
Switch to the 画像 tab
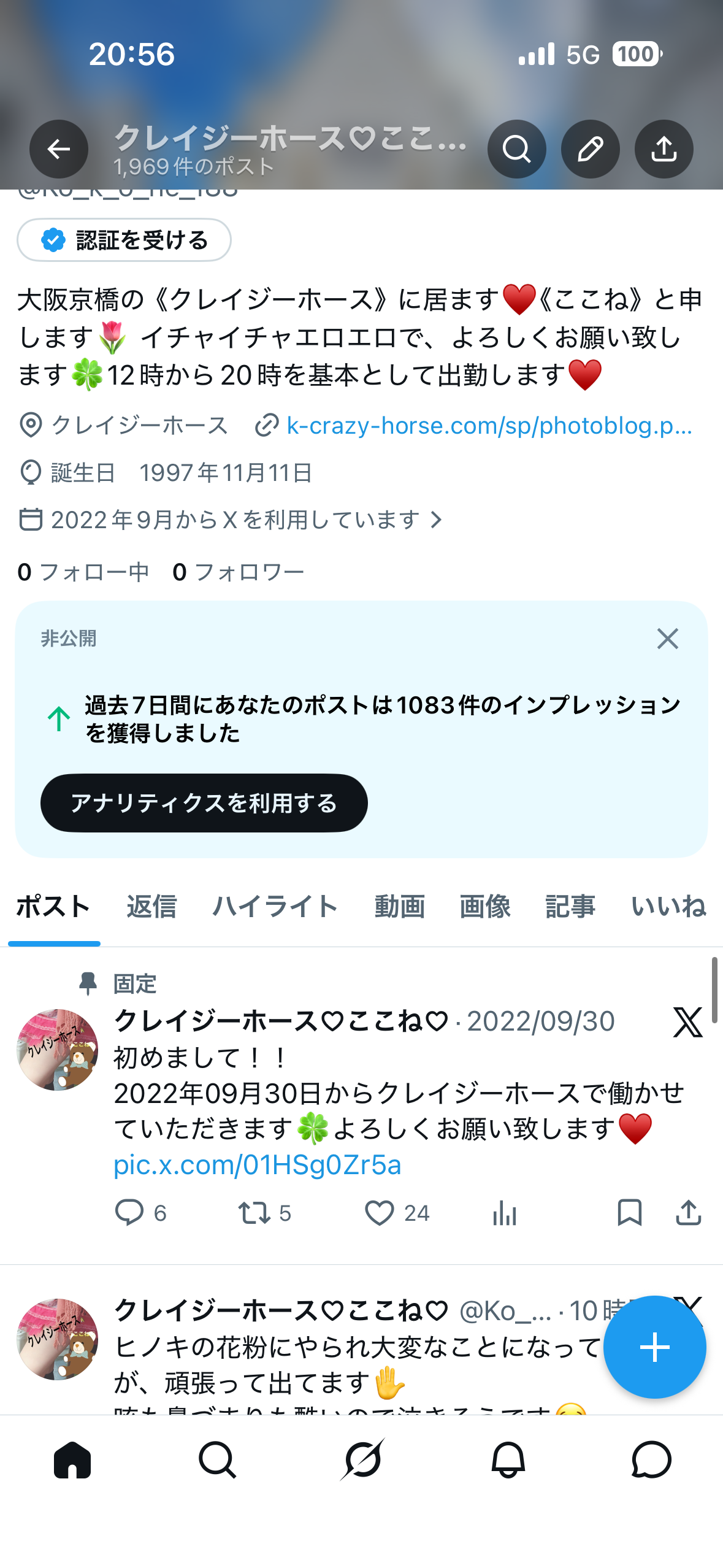click(x=484, y=907)
